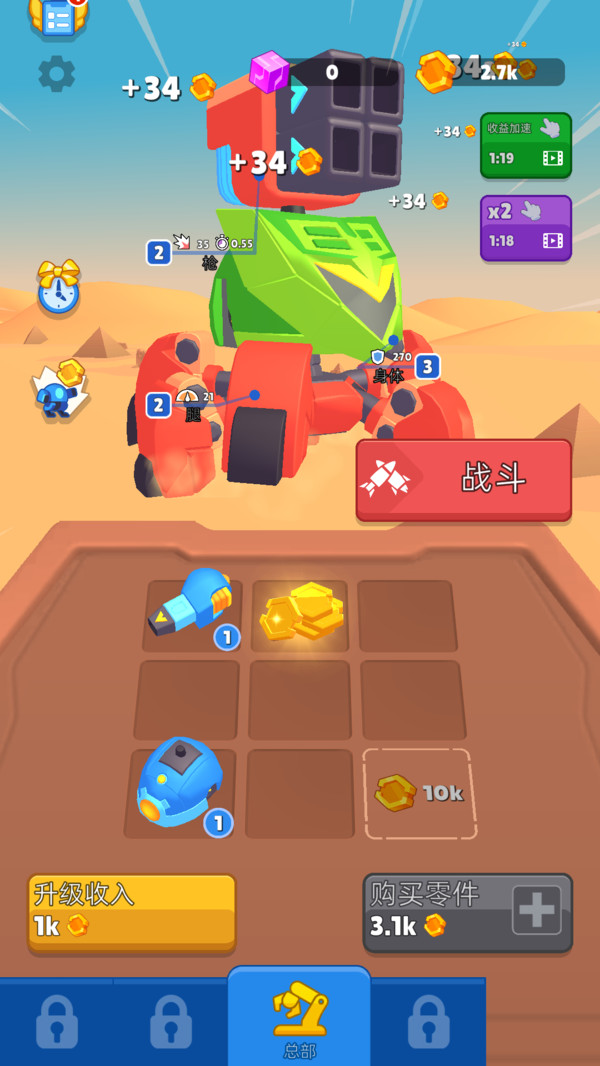The image size is (600, 1066).
Task: Switch to the 总部 tab
Action: coord(300,1018)
